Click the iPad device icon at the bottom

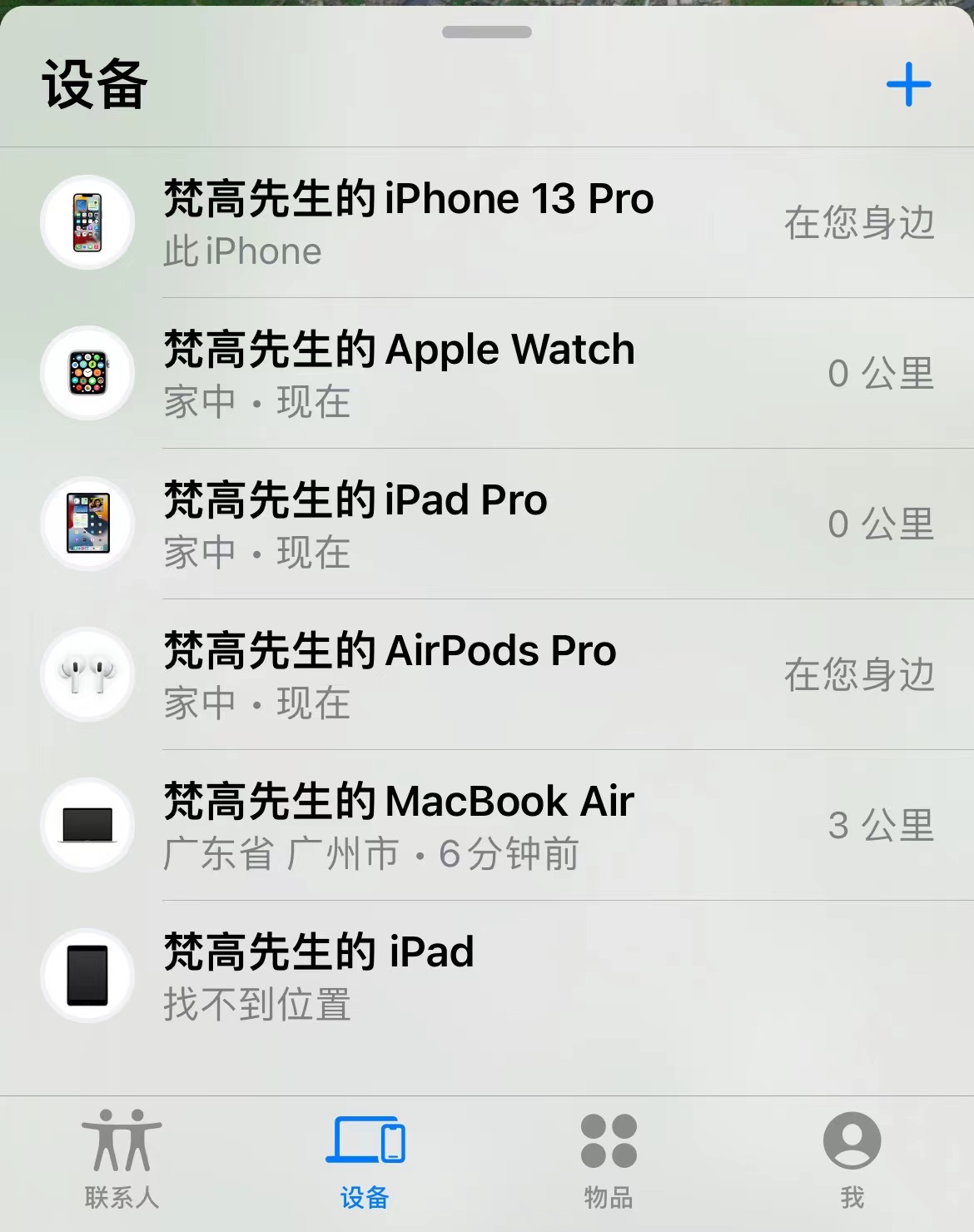click(x=87, y=976)
